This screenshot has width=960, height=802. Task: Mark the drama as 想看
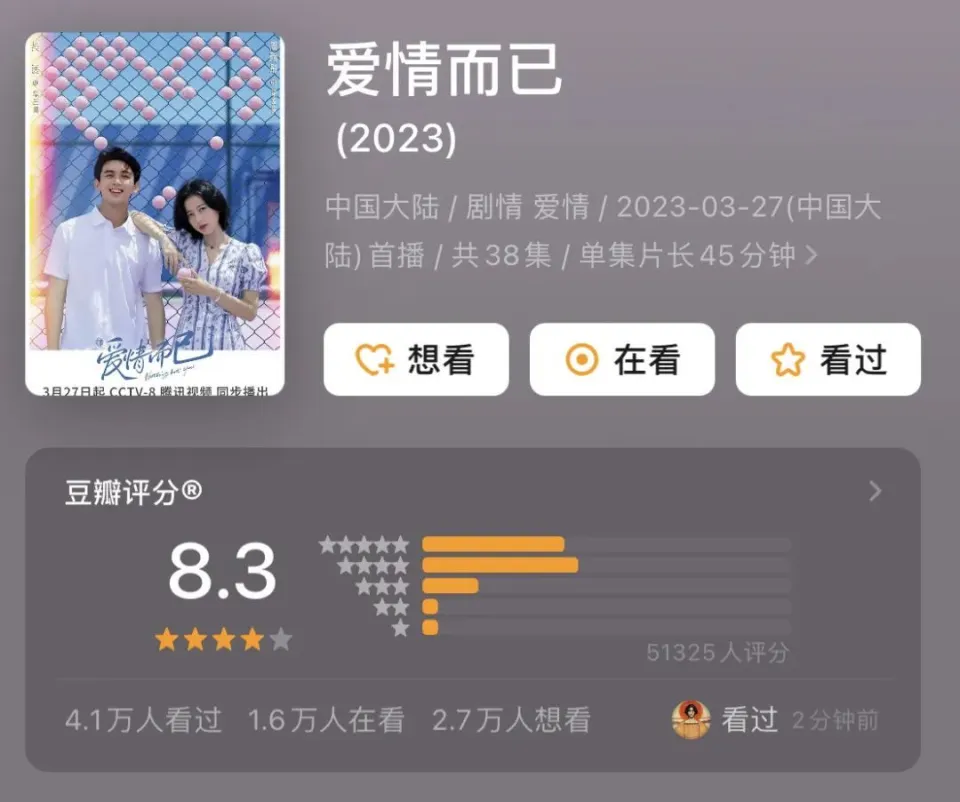pos(416,360)
